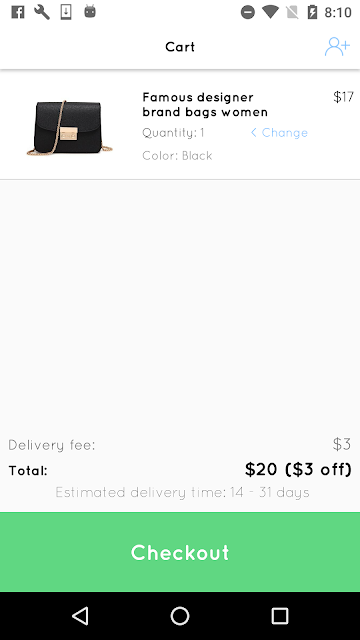This screenshot has height=640, width=360.
Task: Open the add person icon
Action: (x=337, y=47)
